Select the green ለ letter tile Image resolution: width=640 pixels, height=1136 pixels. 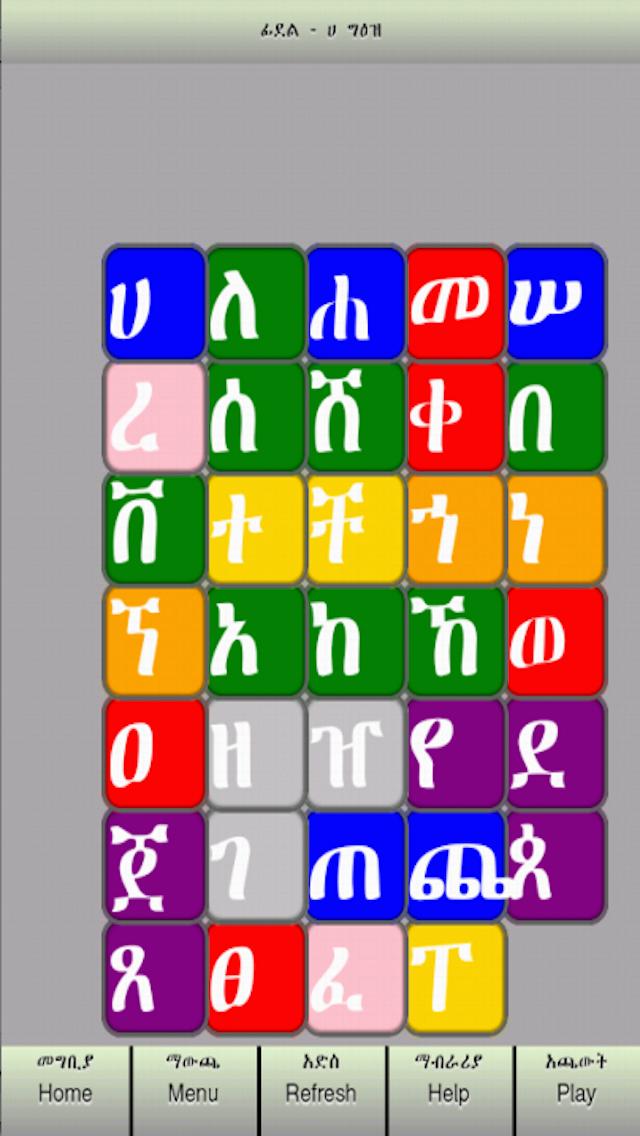coord(255,303)
